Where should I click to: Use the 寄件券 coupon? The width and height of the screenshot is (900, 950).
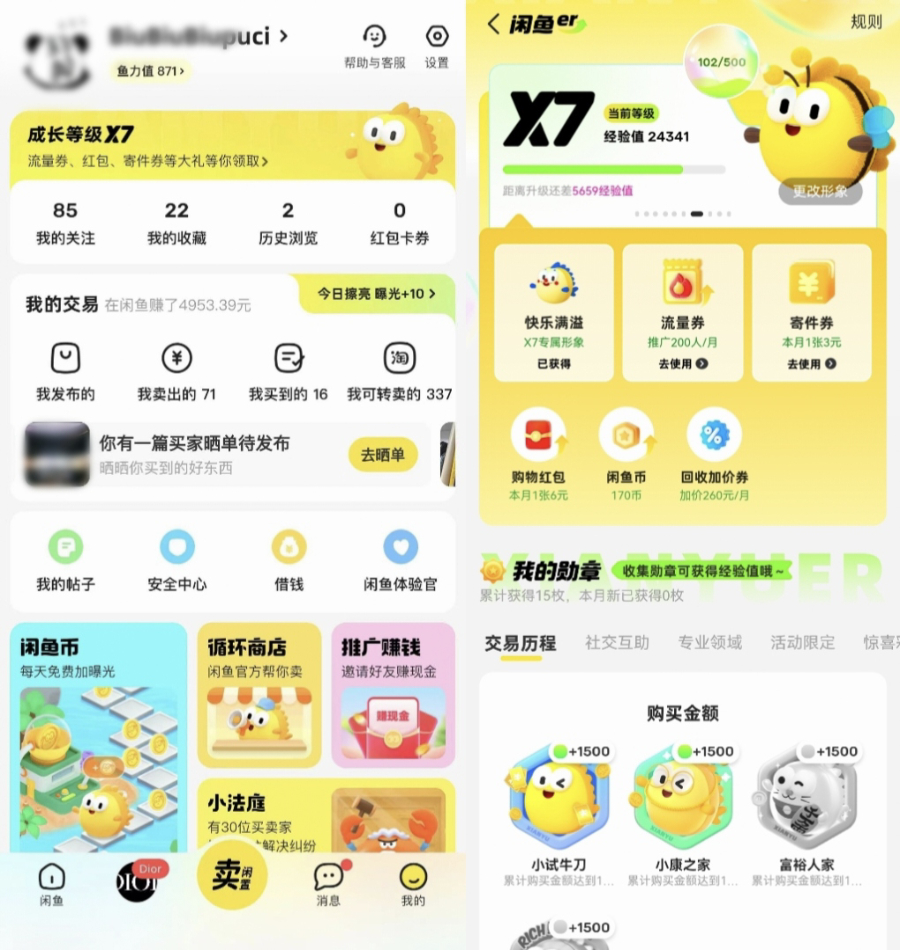coord(811,364)
